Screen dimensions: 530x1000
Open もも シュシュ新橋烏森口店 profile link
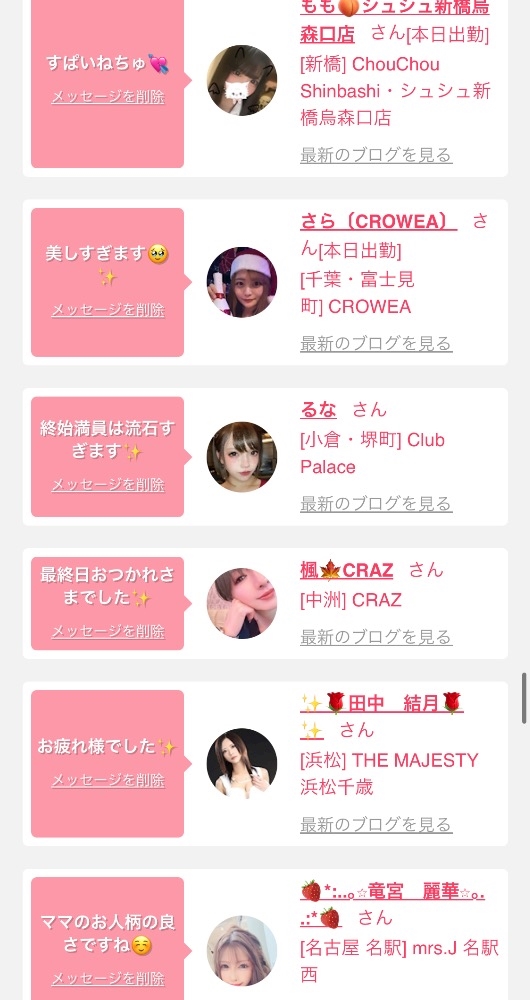[395, 20]
